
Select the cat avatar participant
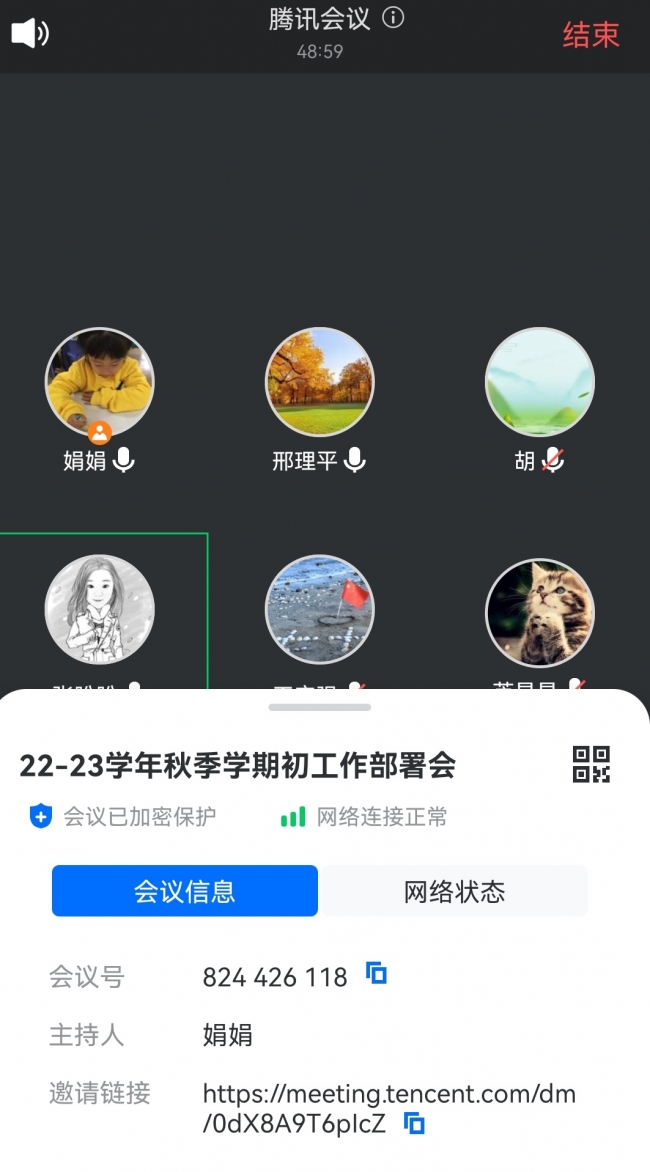click(x=540, y=612)
